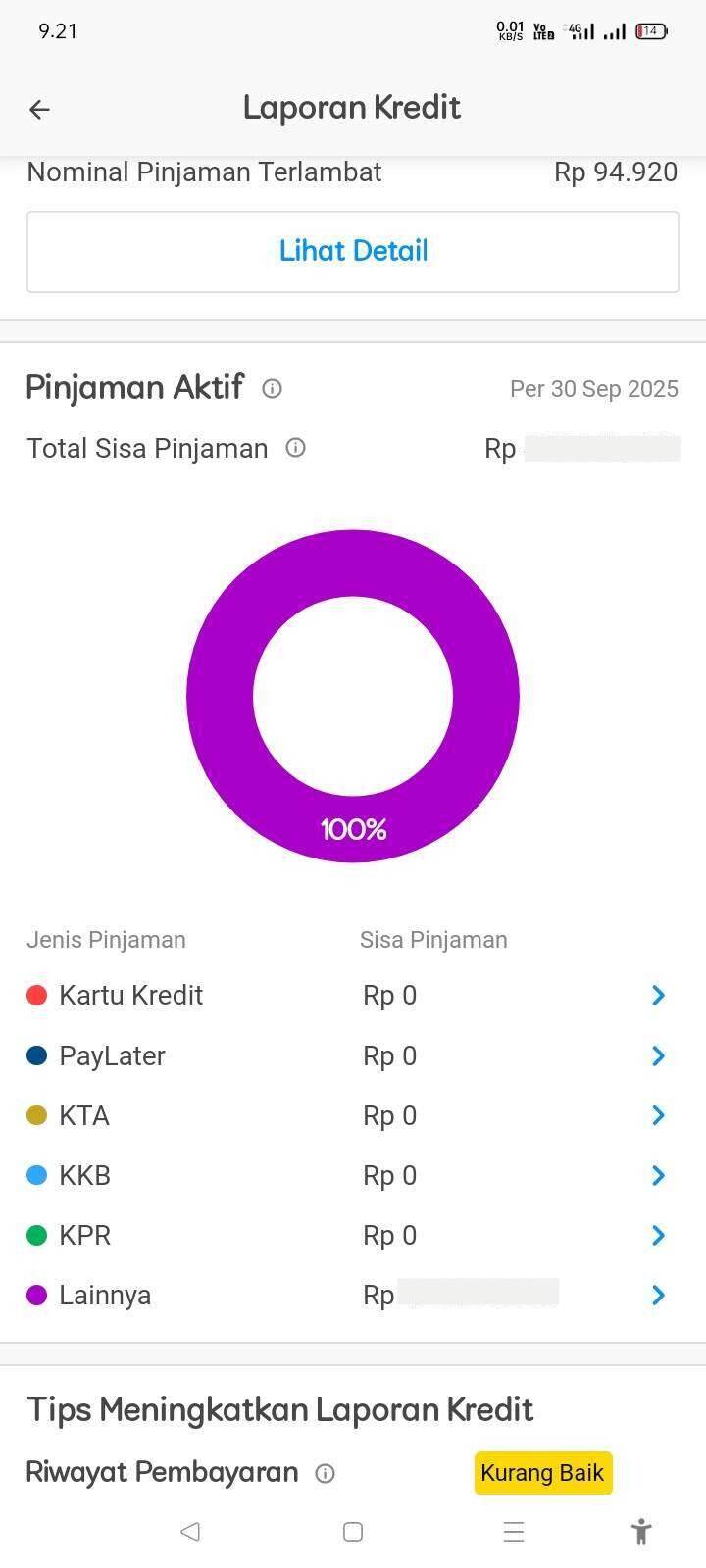Open info icon next to Pinjaman Aktif

pos(273,388)
